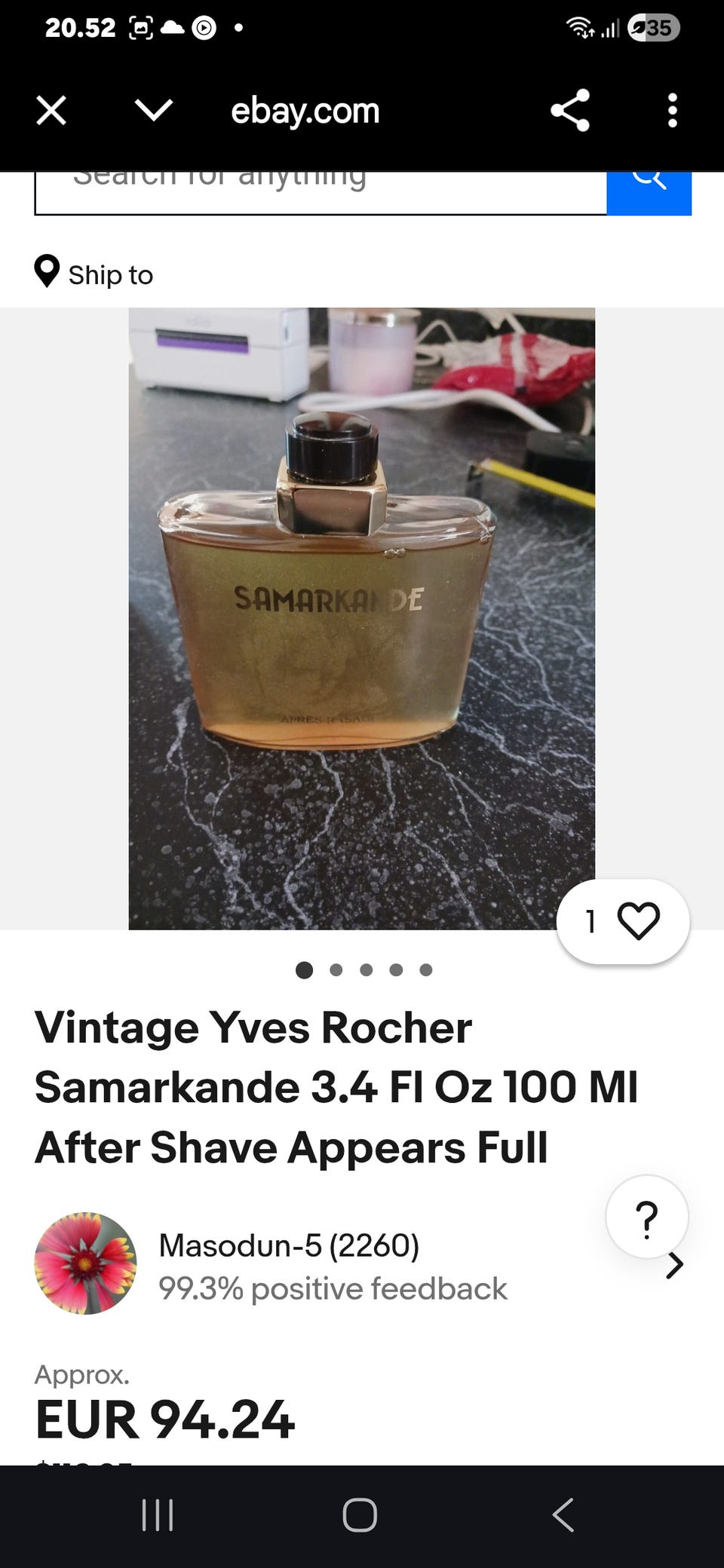Open the help question mark button
The width and height of the screenshot is (724, 1568).
pyautogui.click(x=646, y=1215)
